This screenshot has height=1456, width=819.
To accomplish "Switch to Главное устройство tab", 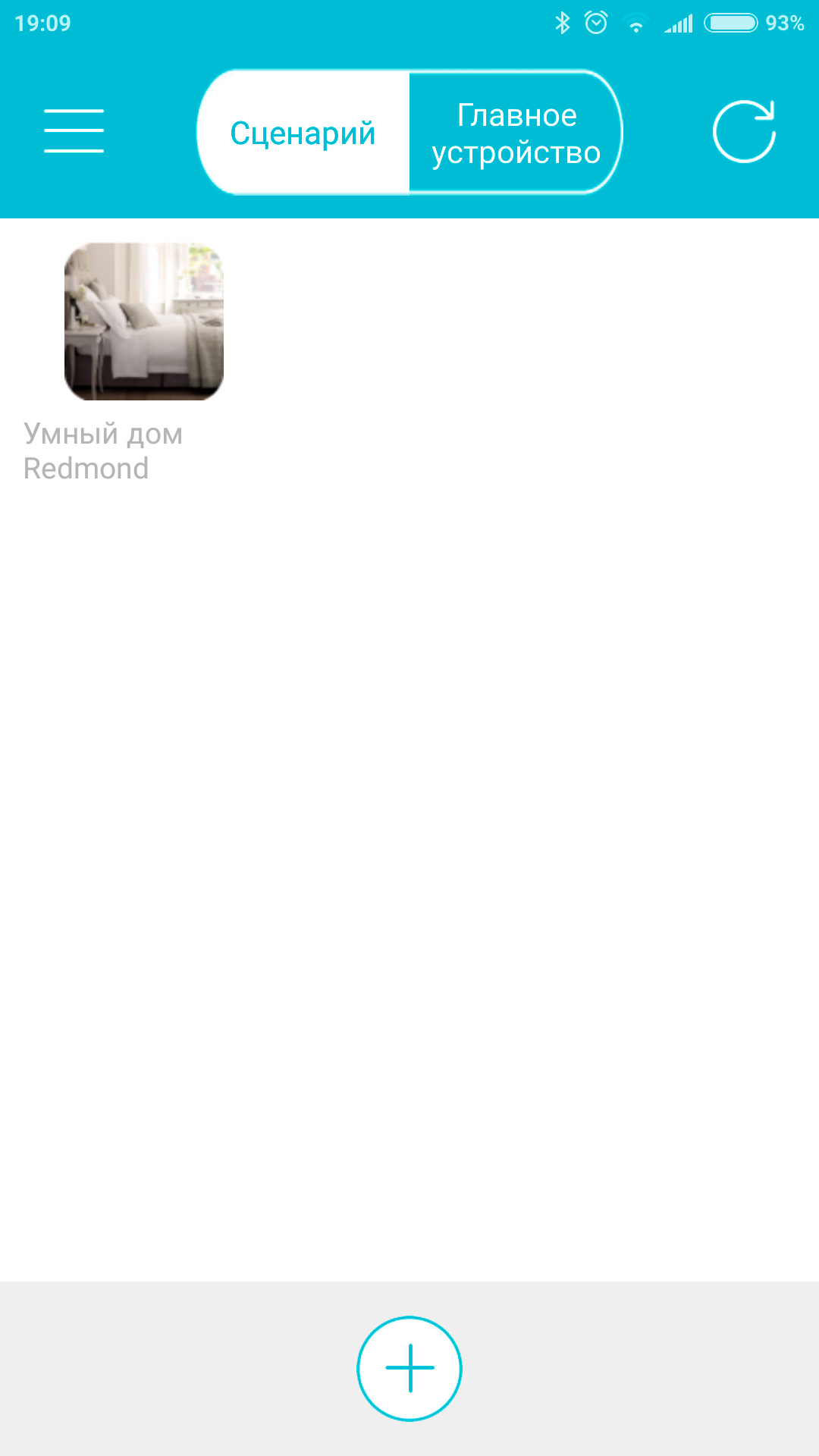I will tap(516, 133).
